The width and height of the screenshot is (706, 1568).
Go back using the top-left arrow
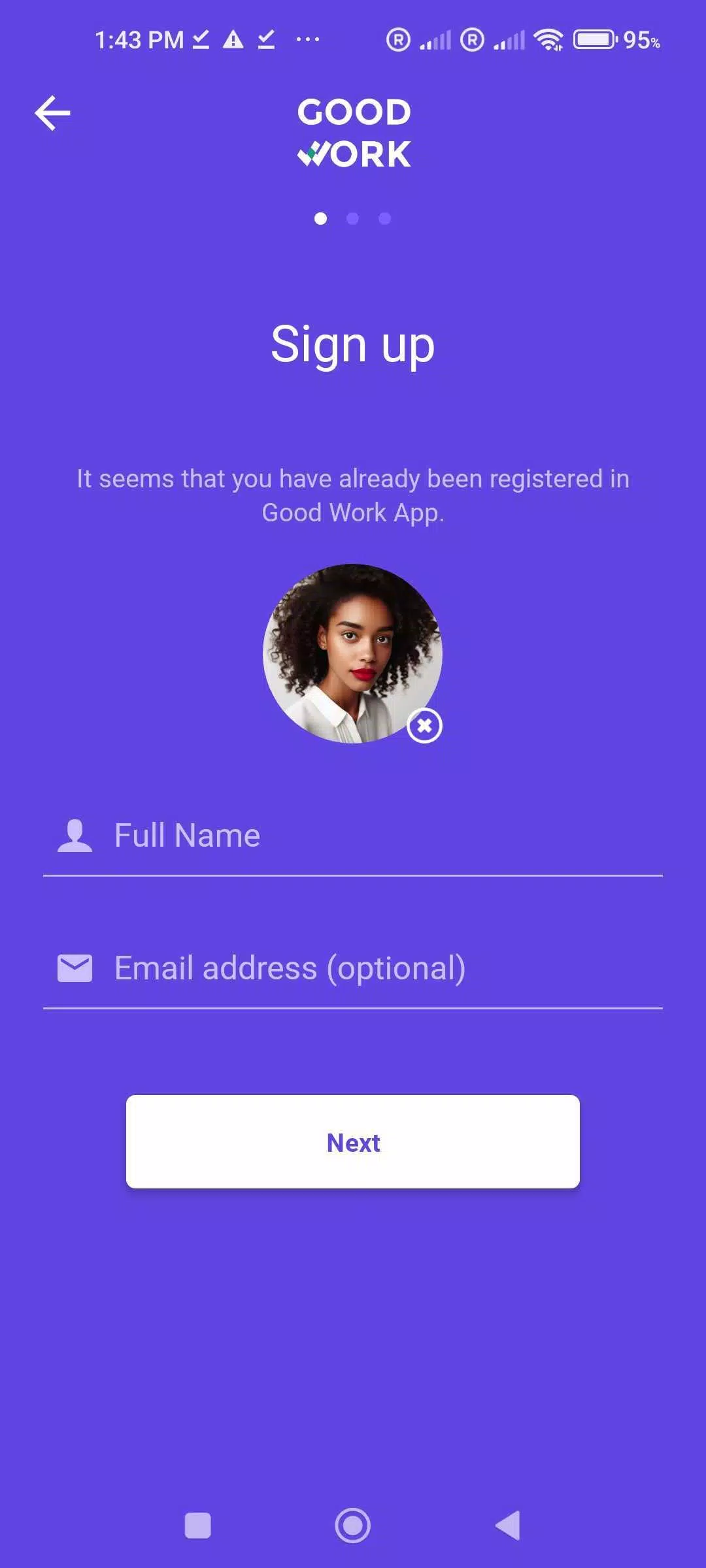52,113
